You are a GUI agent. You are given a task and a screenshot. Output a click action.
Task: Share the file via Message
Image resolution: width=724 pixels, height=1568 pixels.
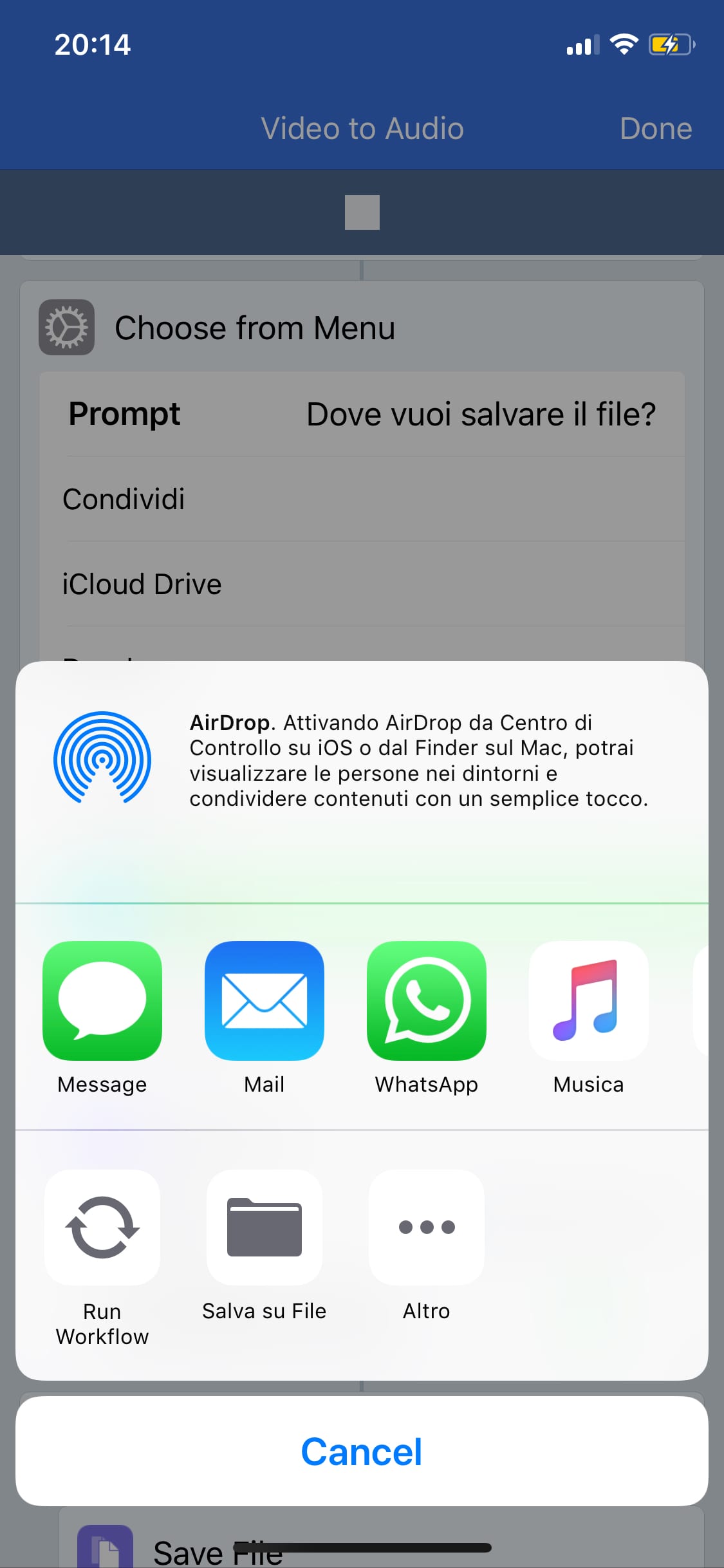(102, 1001)
